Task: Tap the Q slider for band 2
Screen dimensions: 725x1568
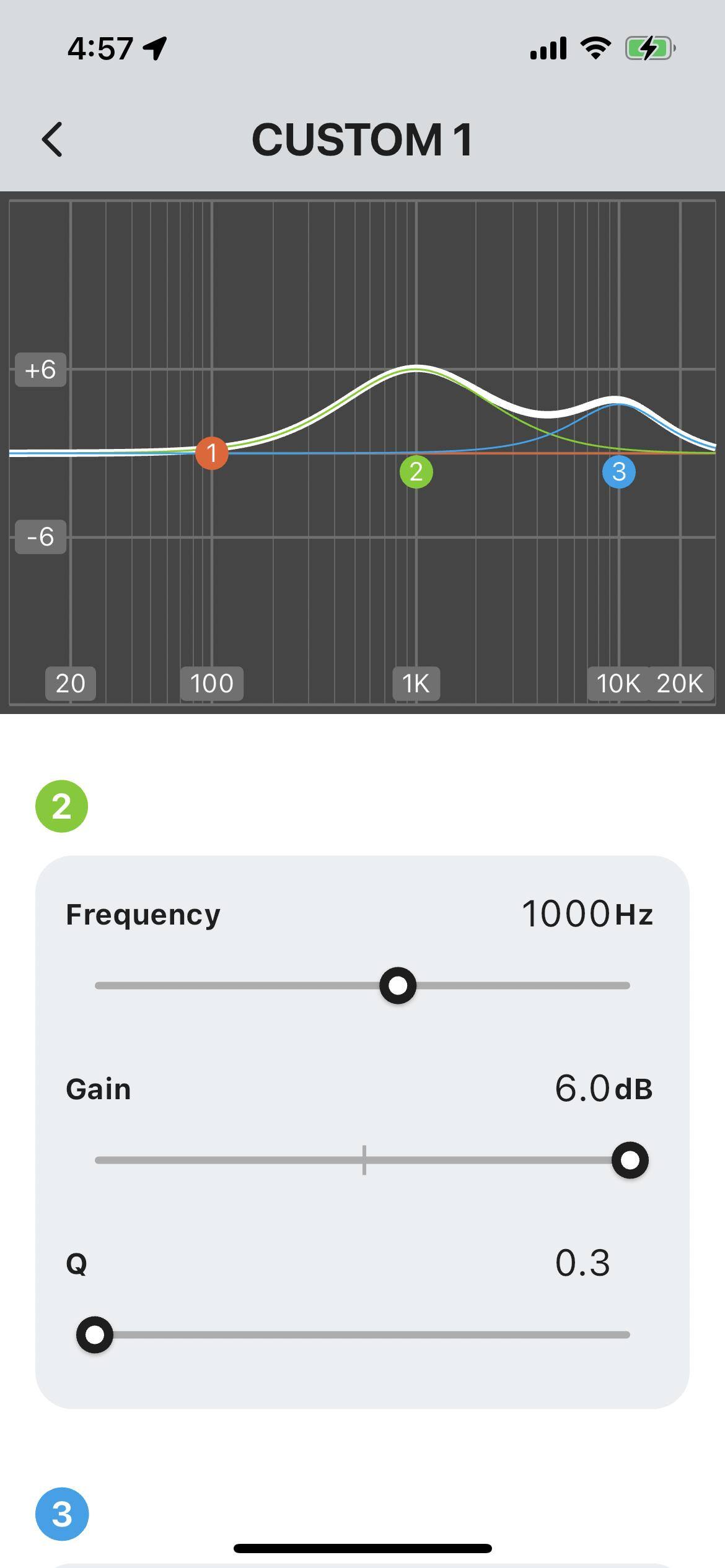Action: pos(95,1335)
